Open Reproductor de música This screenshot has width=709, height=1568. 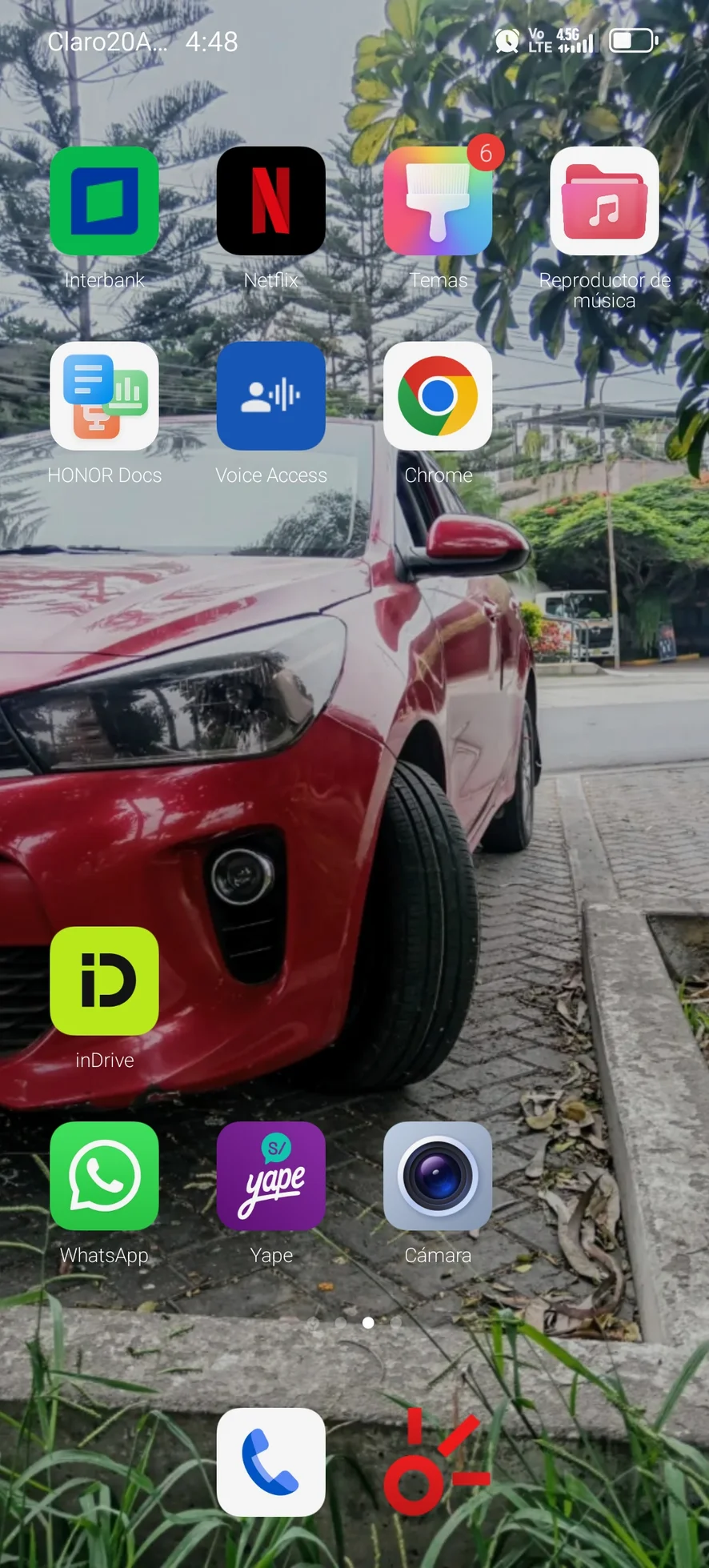(x=604, y=201)
